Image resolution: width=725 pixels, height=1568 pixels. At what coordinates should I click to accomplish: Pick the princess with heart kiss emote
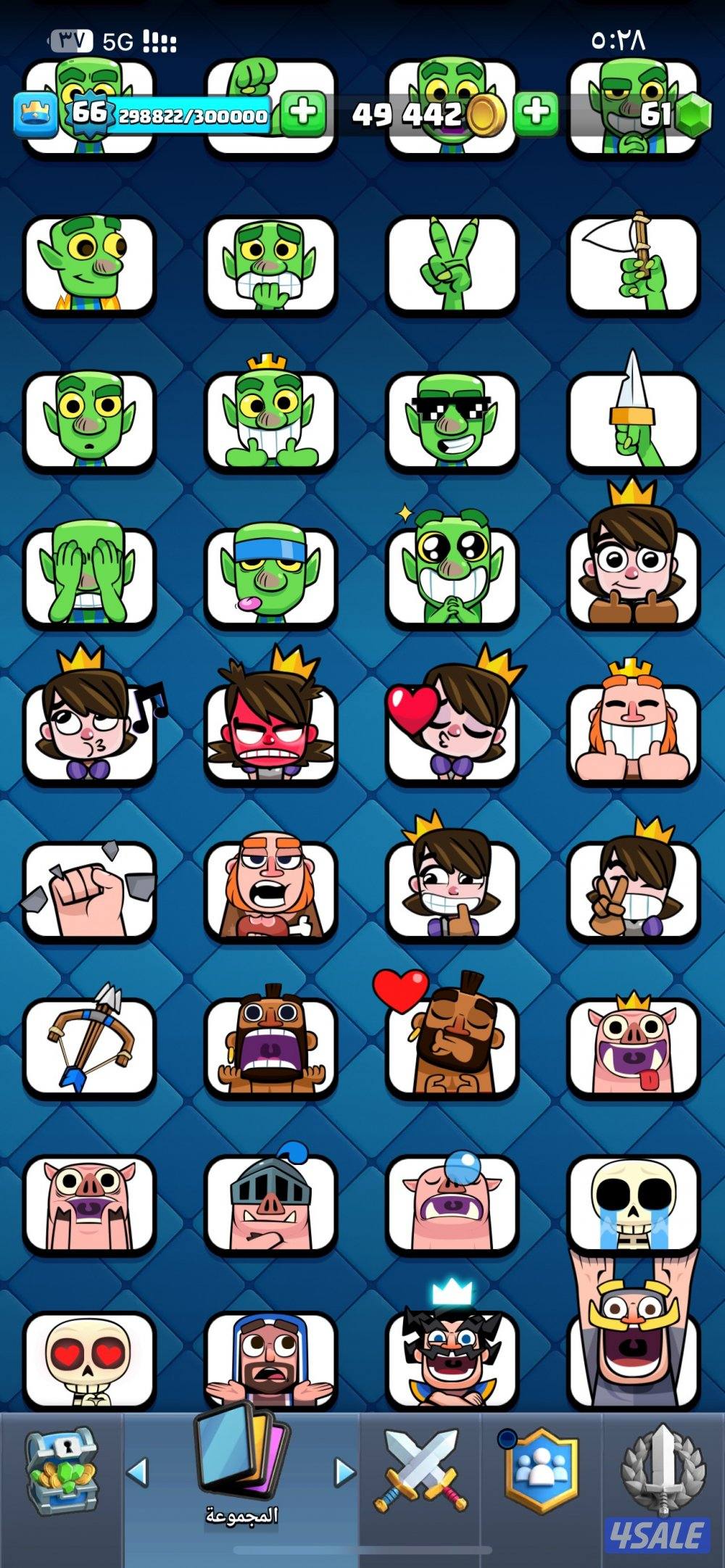point(451,732)
